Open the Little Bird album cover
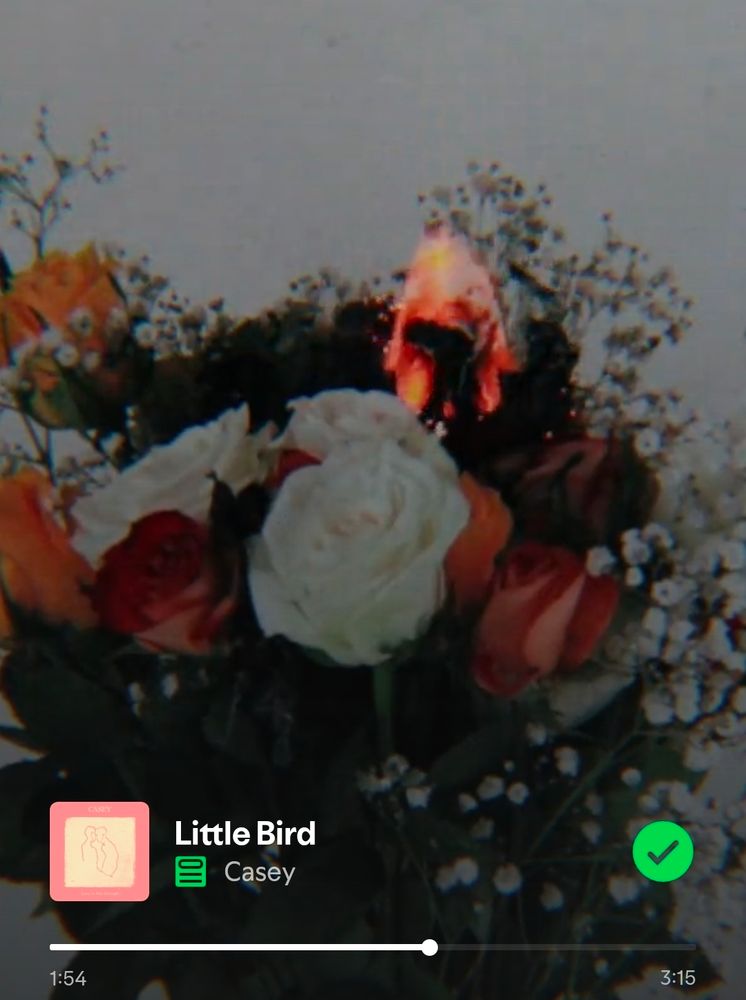Image resolution: width=746 pixels, height=1000 pixels. (99, 851)
